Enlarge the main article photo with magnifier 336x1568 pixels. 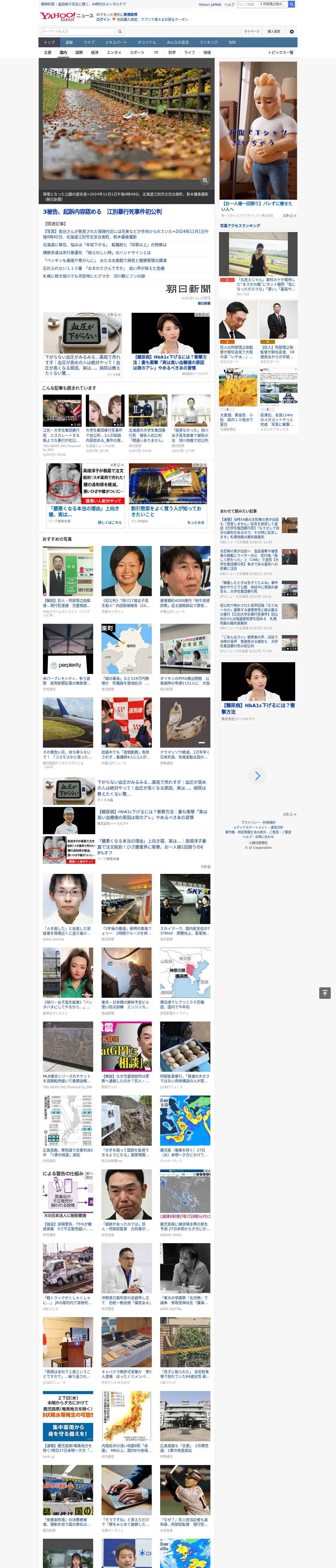click(205, 180)
